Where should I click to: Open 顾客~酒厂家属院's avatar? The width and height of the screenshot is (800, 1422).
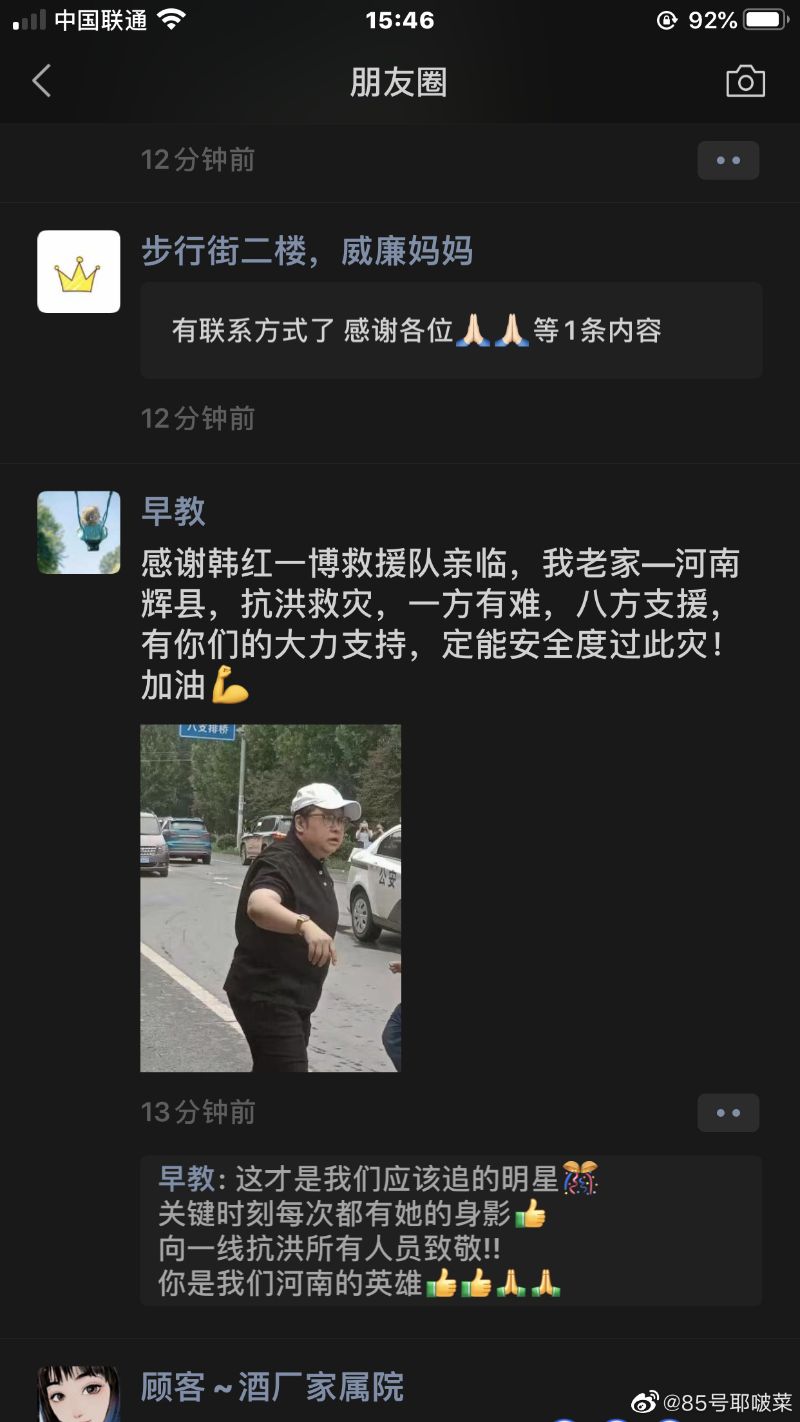(79, 1394)
